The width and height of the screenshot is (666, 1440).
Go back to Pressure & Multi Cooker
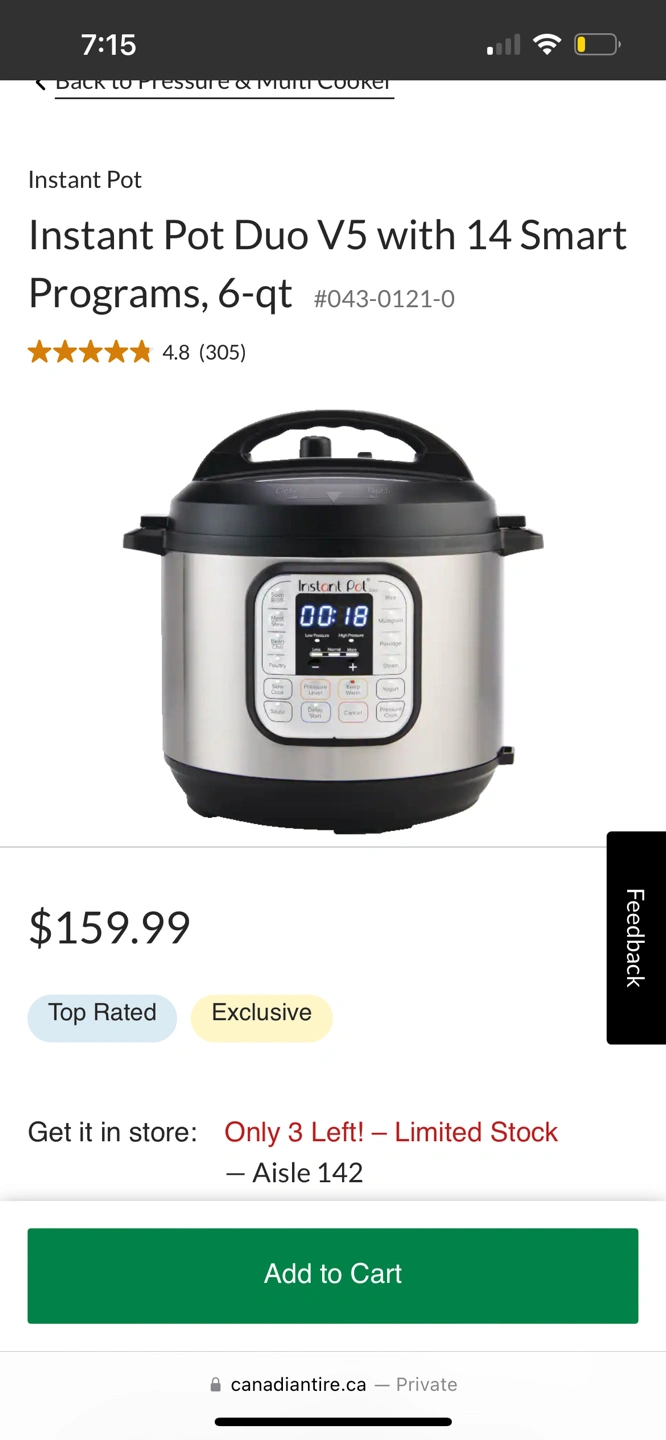click(222, 86)
